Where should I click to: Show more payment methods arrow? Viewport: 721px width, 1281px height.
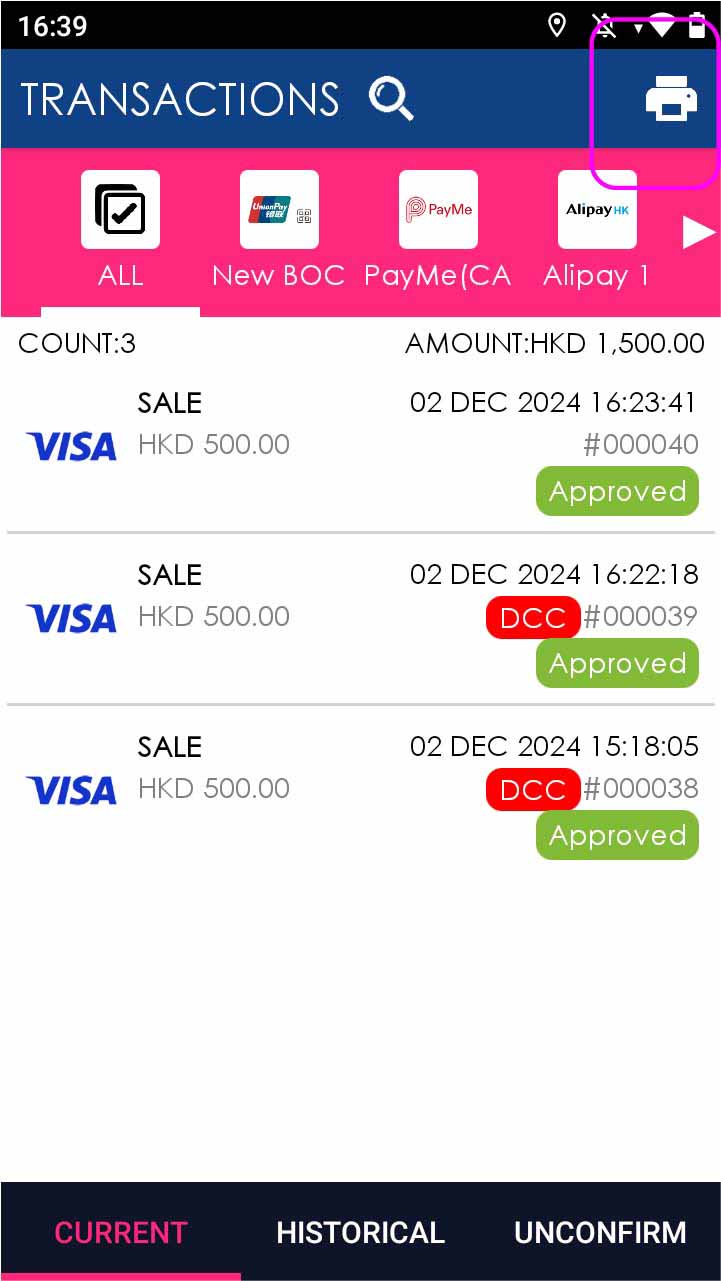tap(699, 233)
